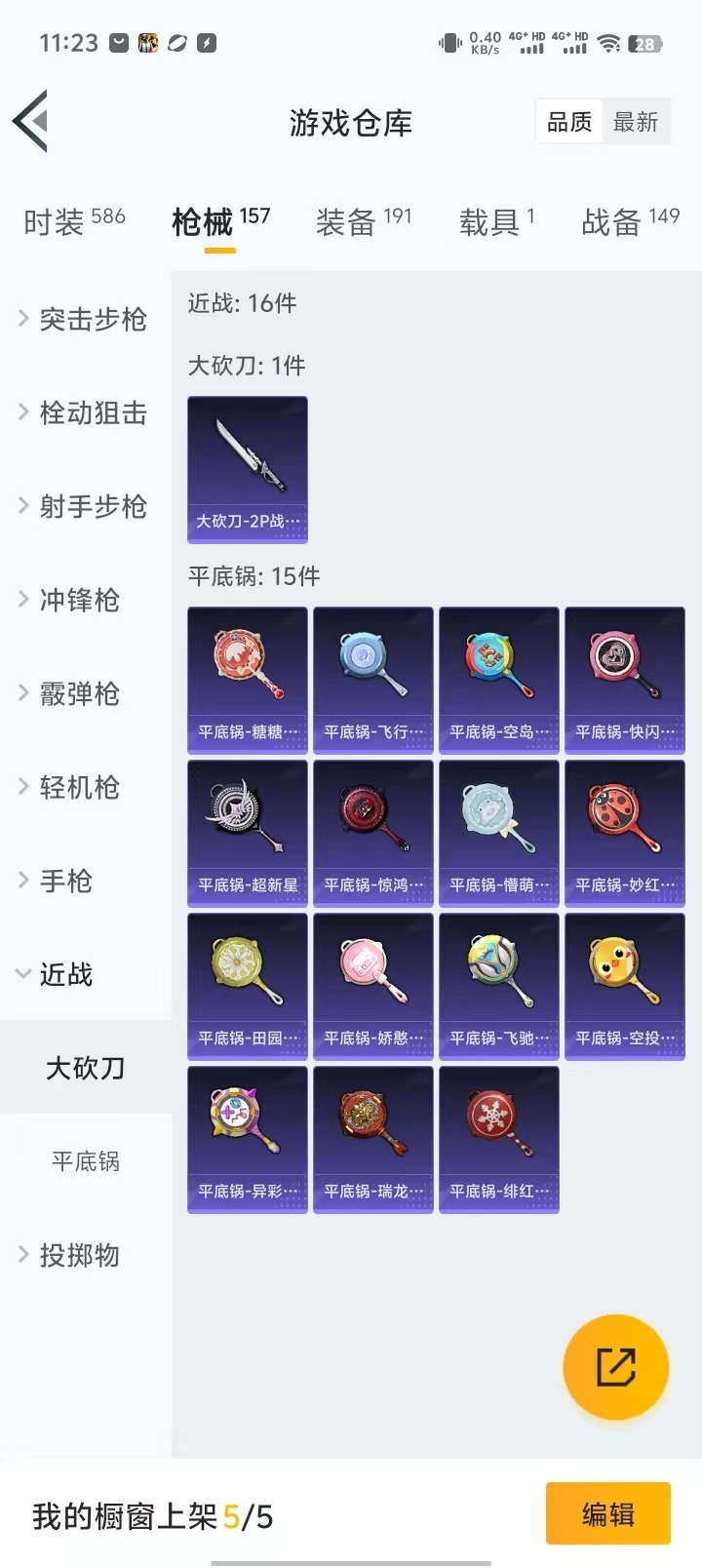702x1568 pixels.
Task: Switch to the 装备 tab
Action: pos(363,221)
